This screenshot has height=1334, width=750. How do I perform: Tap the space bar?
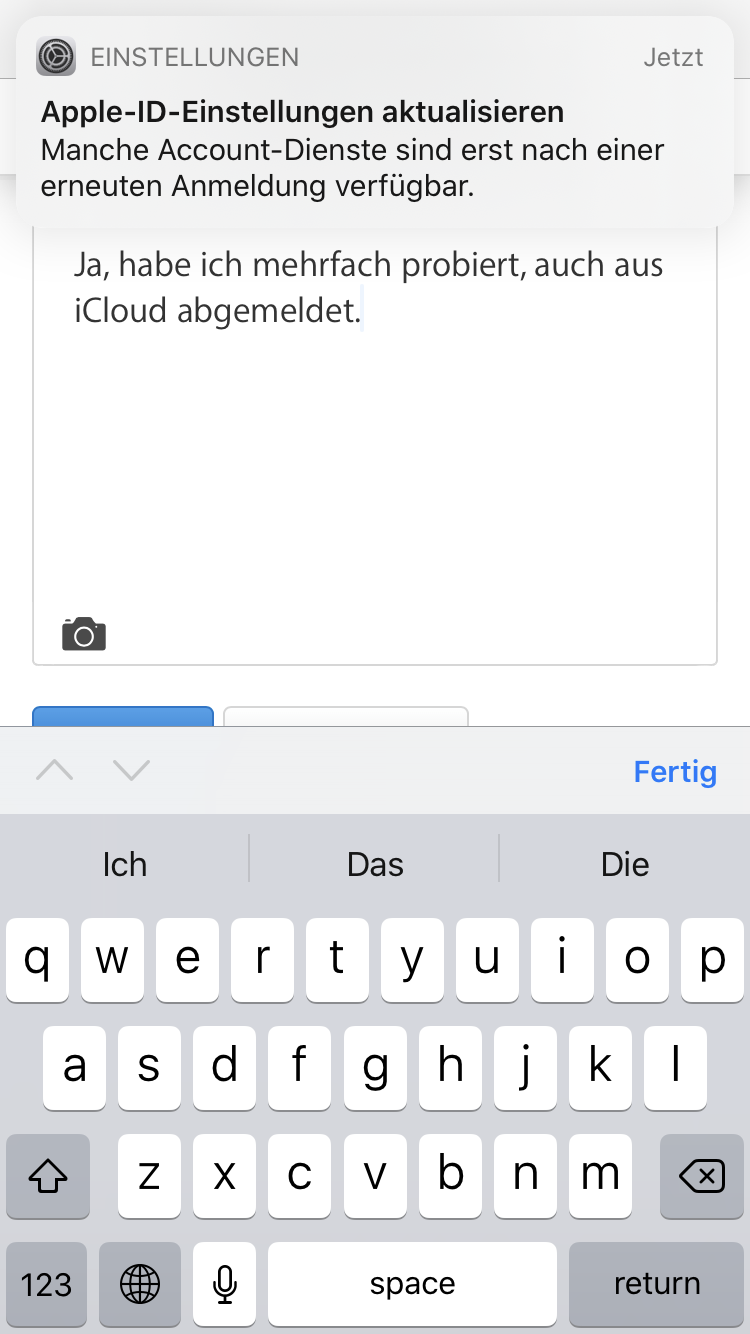coord(412,1284)
